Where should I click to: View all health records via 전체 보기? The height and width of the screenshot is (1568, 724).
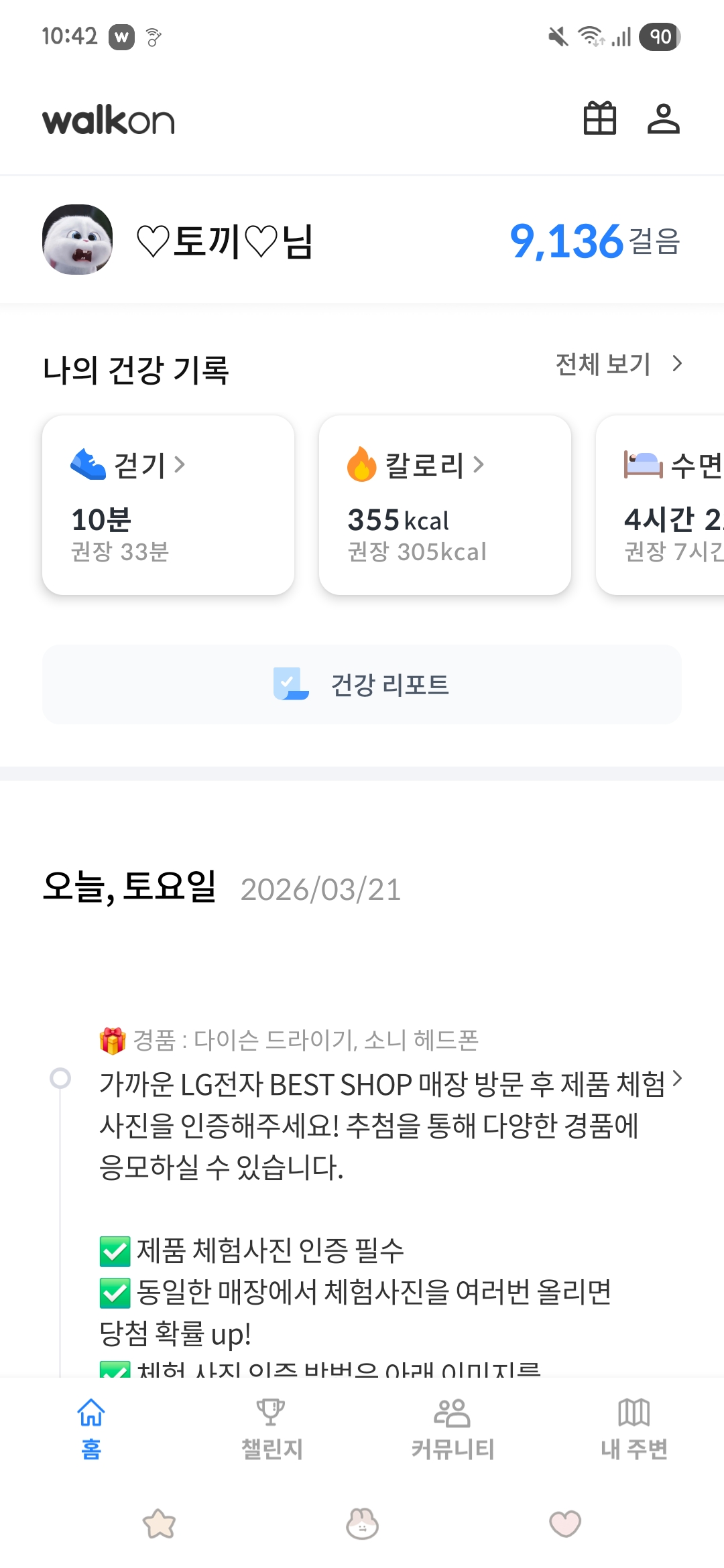618,364
